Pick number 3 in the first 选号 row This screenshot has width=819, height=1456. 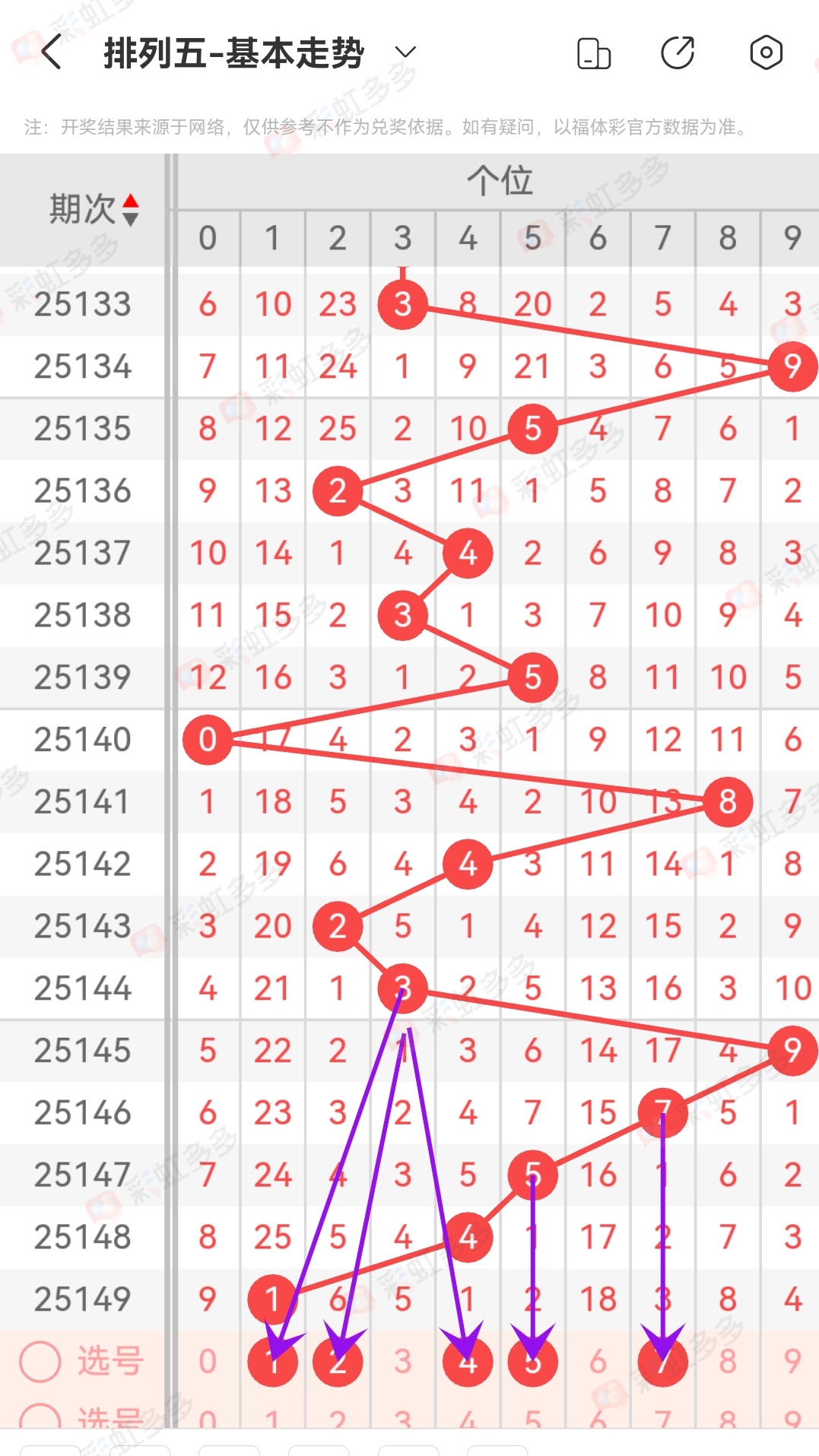pos(403,1361)
